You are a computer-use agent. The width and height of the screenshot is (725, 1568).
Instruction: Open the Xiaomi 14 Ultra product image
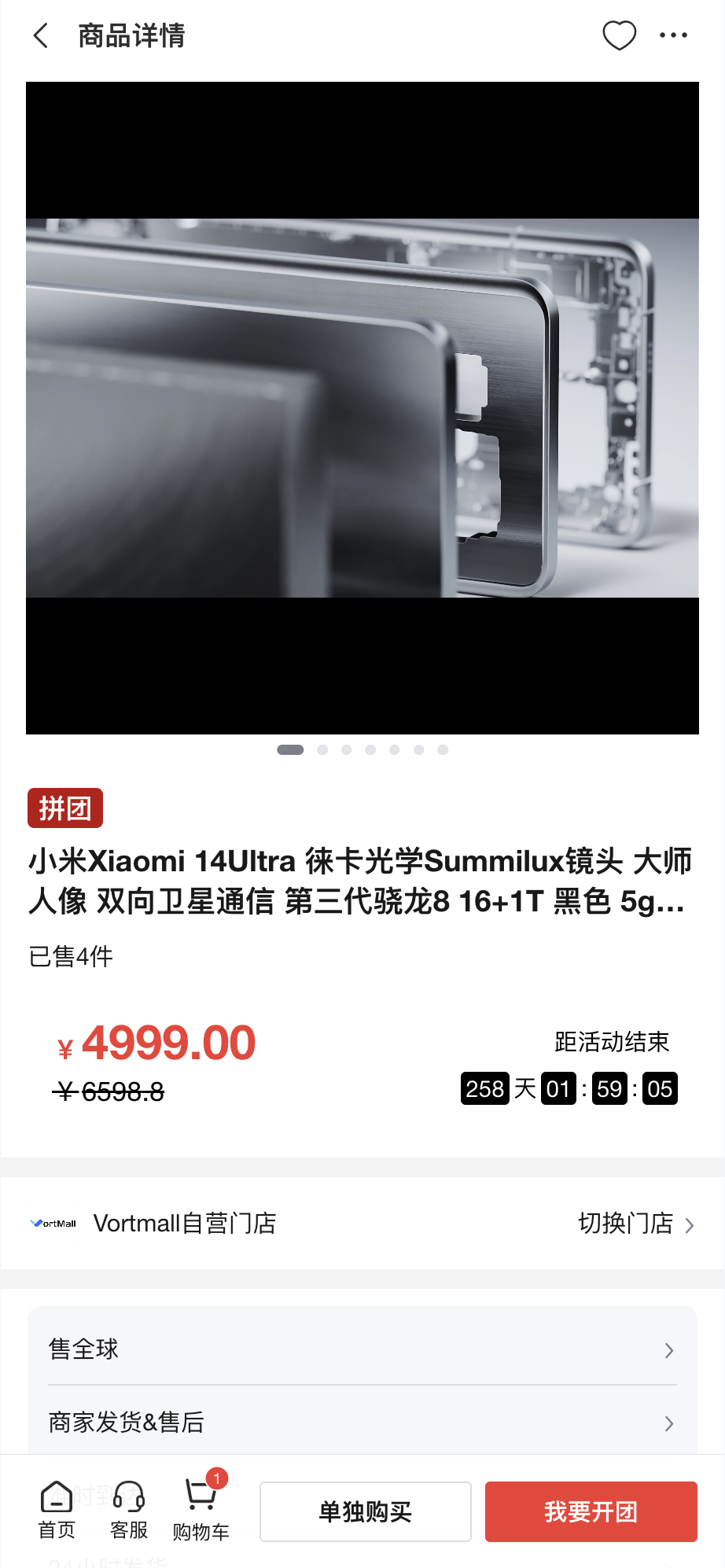click(x=362, y=407)
